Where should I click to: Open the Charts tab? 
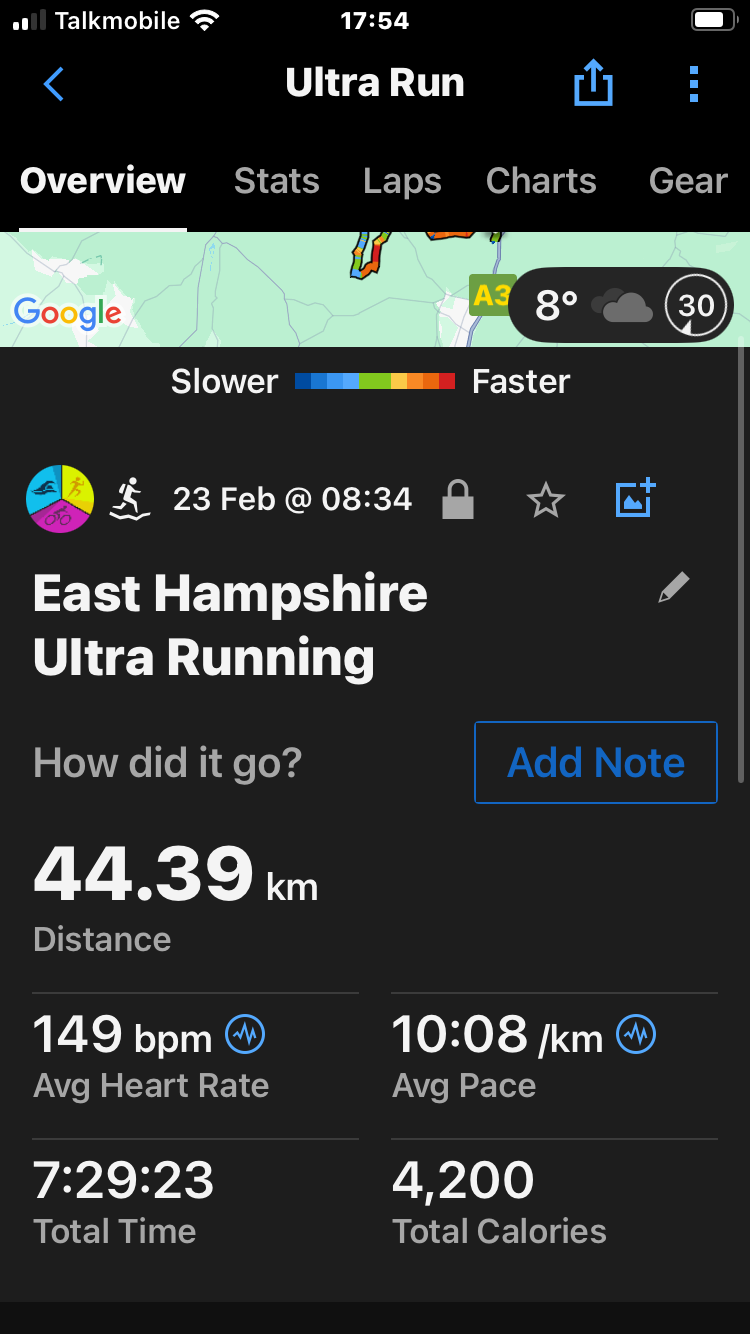pos(541,181)
